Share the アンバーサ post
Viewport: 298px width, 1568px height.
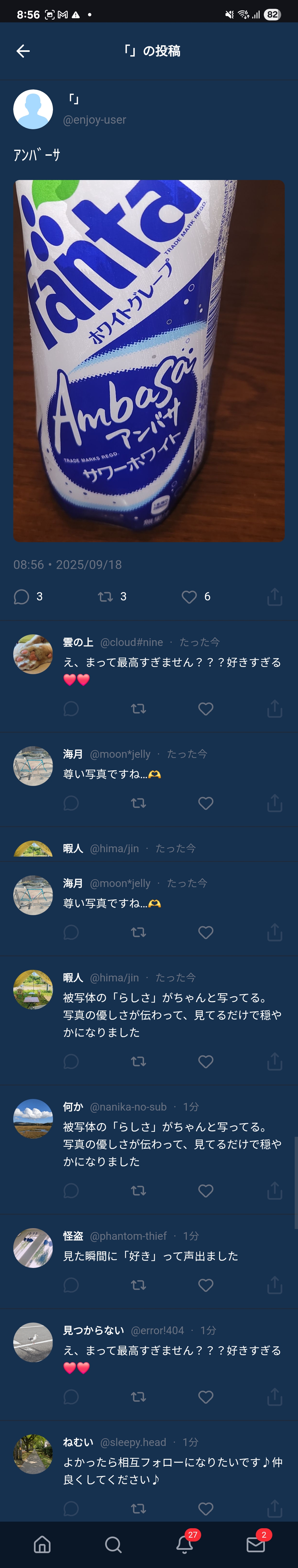click(274, 597)
